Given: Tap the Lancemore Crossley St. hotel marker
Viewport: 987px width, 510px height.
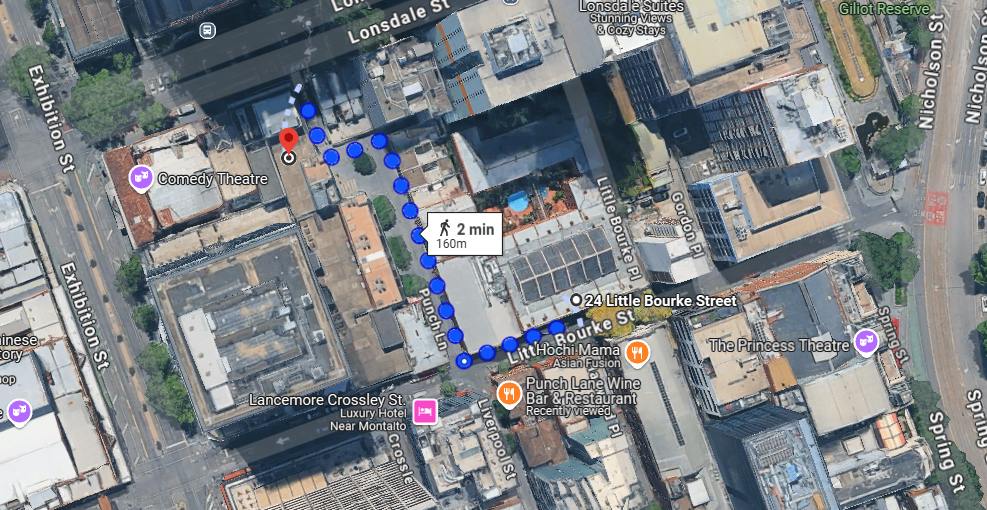Looking at the screenshot, I should pyautogui.click(x=426, y=410).
